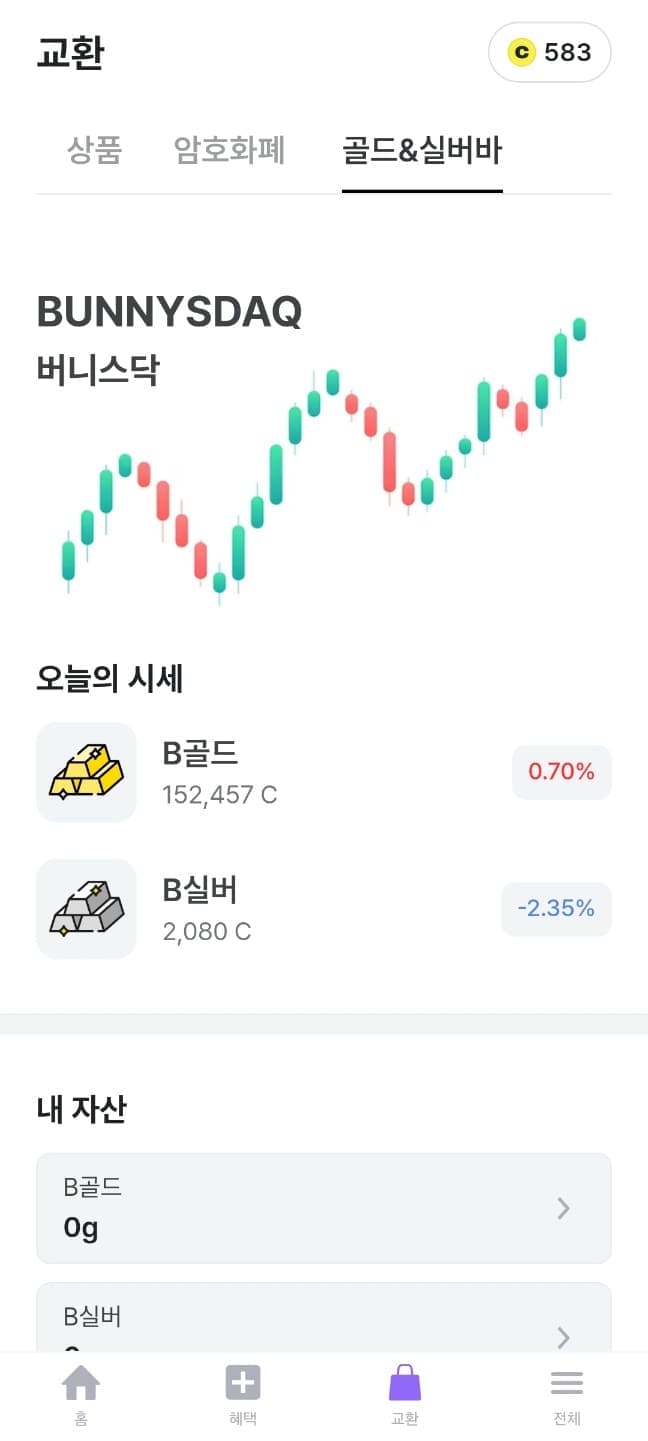Open the 전체 menu tab
Screen dimensions: 648x1441
567,1396
